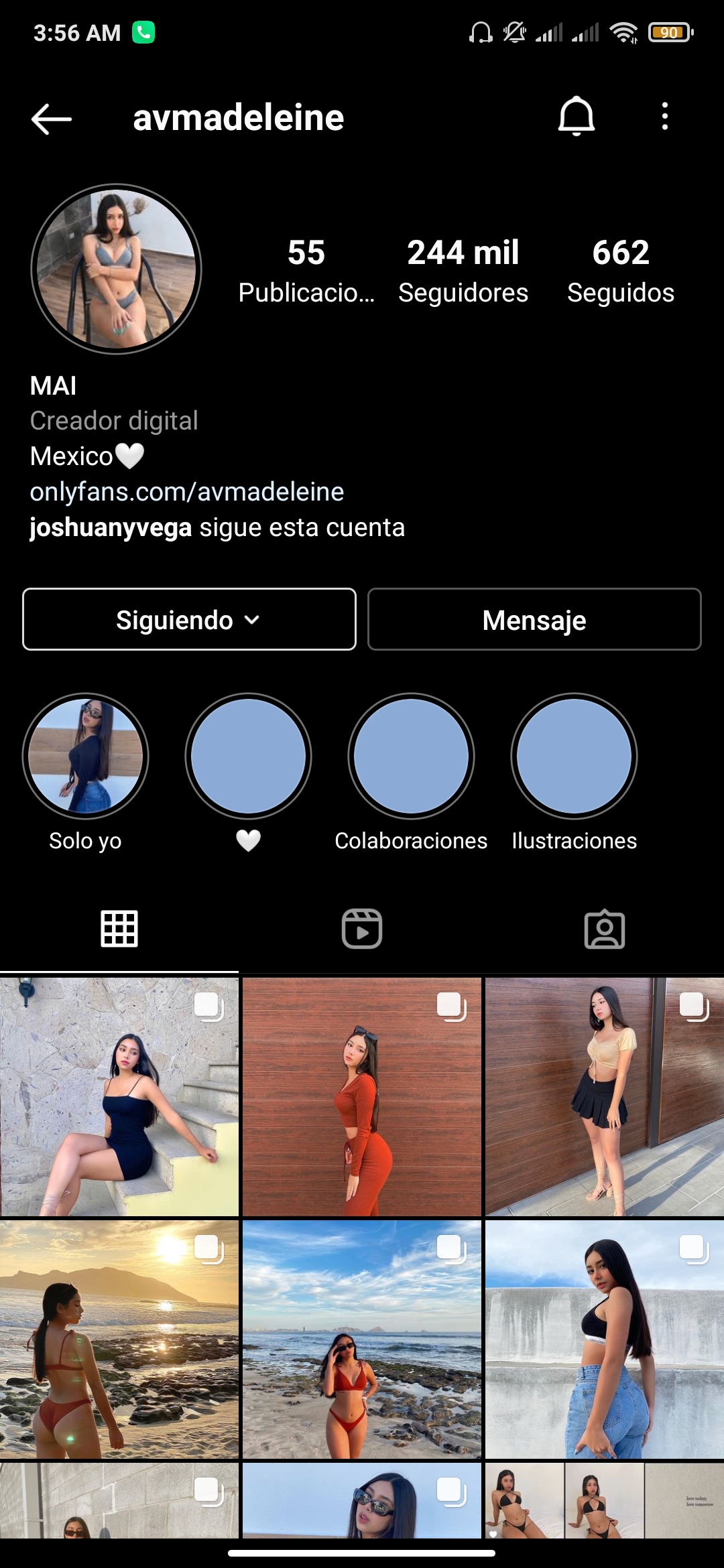The height and width of the screenshot is (1568, 724).
Task: Open the beach sunset post
Action: [x=119, y=1339]
